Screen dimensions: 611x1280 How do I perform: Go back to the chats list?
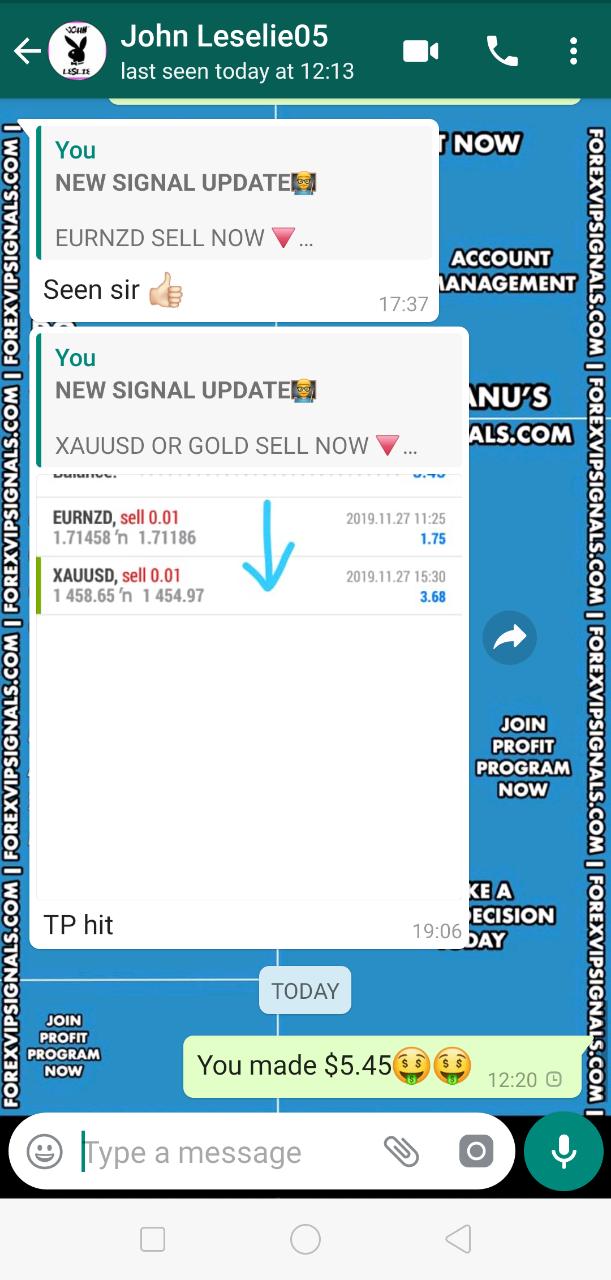click(x=26, y=52)
